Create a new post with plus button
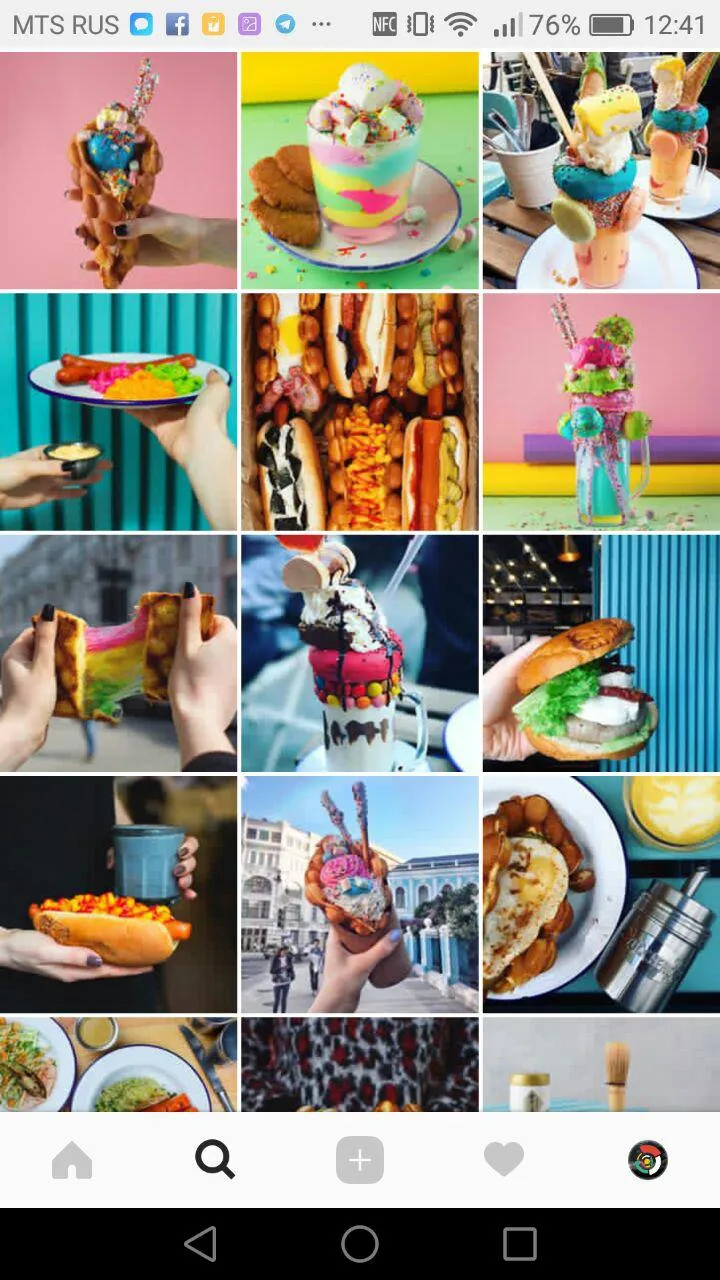 point(360,1160)
